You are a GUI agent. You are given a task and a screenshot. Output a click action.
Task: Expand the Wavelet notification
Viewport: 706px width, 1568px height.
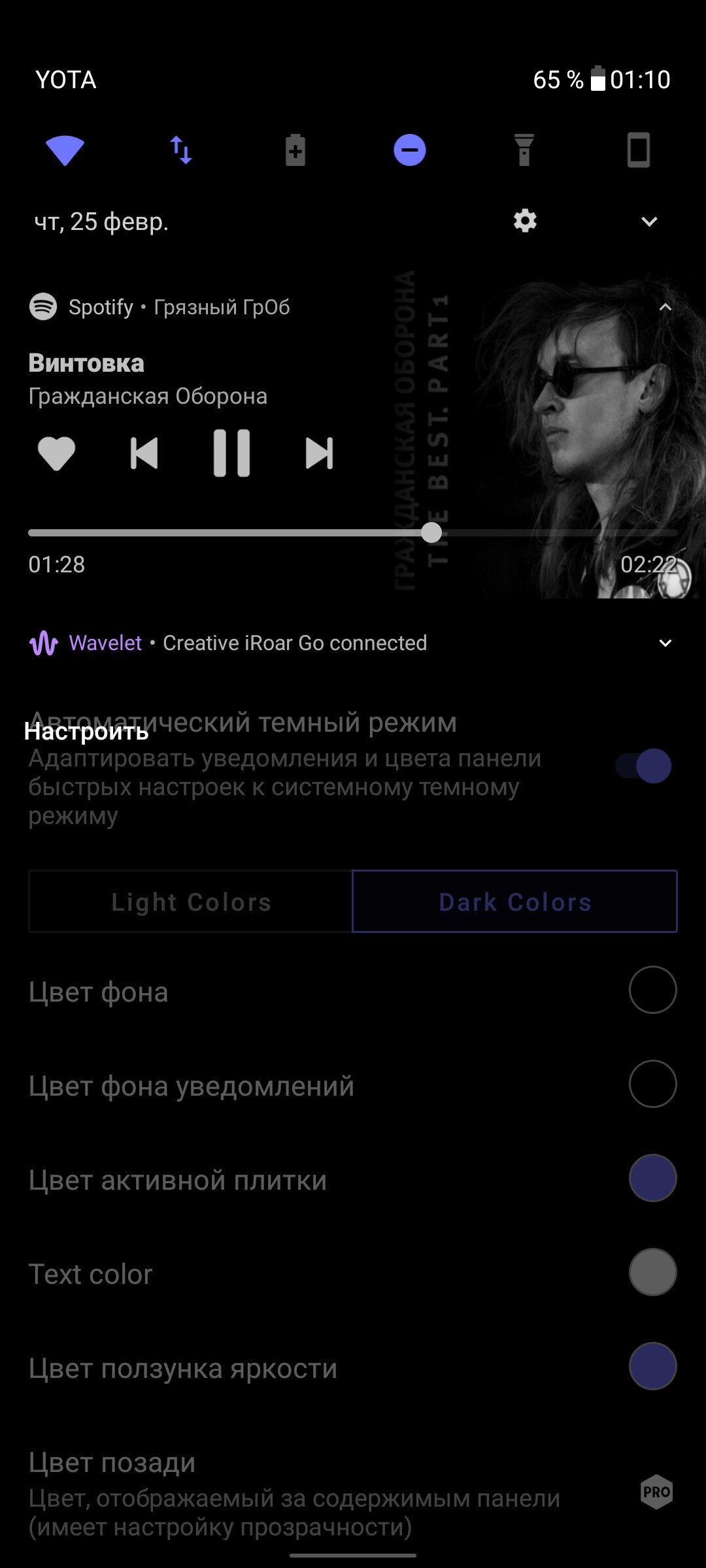pyautogui.click(x=665, y=643)
